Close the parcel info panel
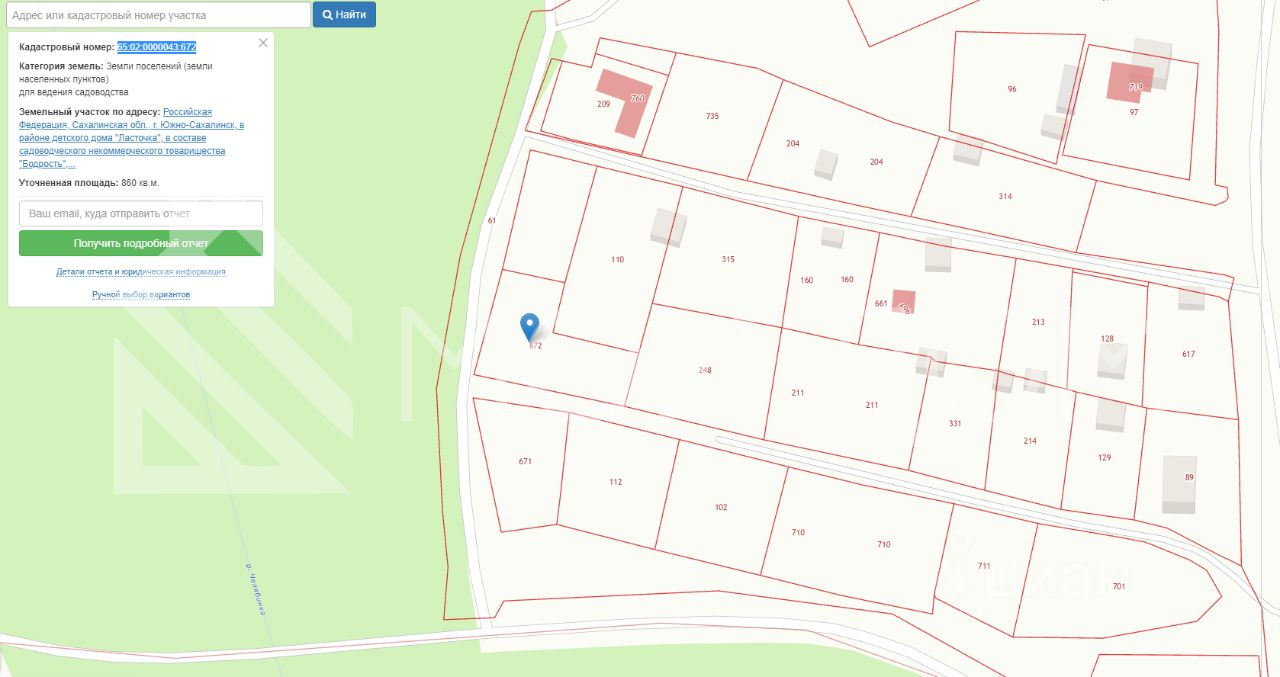The height and width of the screenshot is (677, 1280). 263,43
